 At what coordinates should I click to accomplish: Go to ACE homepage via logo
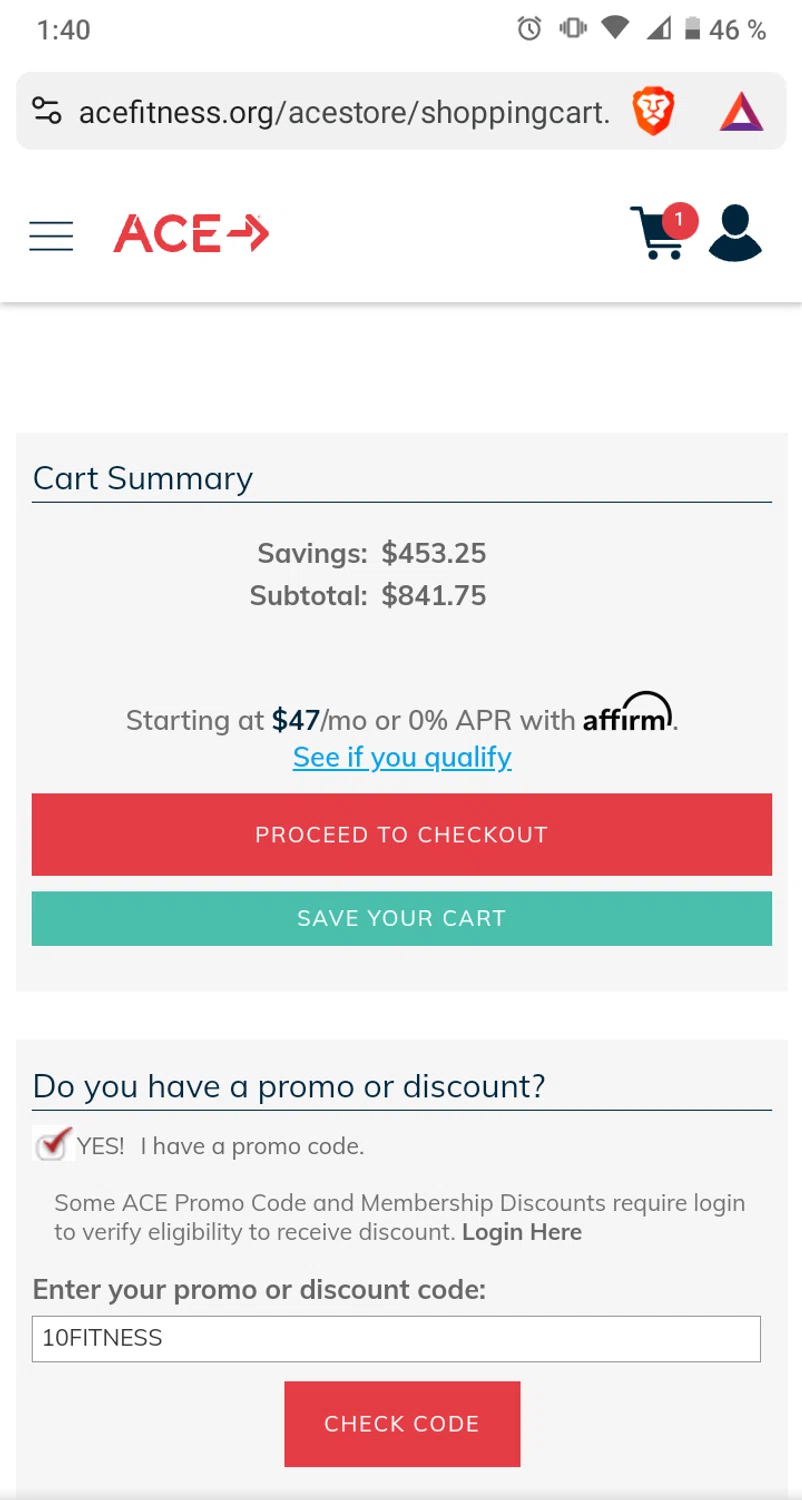(x=191, y=235)
